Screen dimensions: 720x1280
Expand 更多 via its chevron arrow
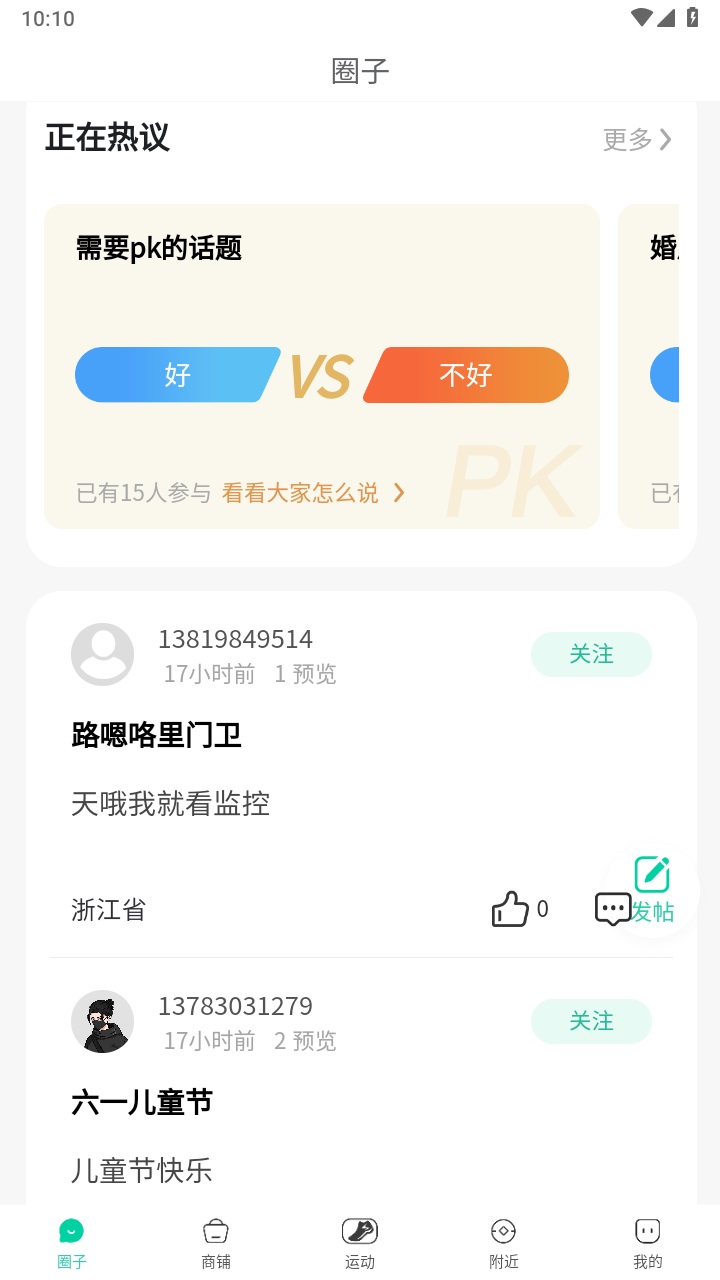point(667,140)
